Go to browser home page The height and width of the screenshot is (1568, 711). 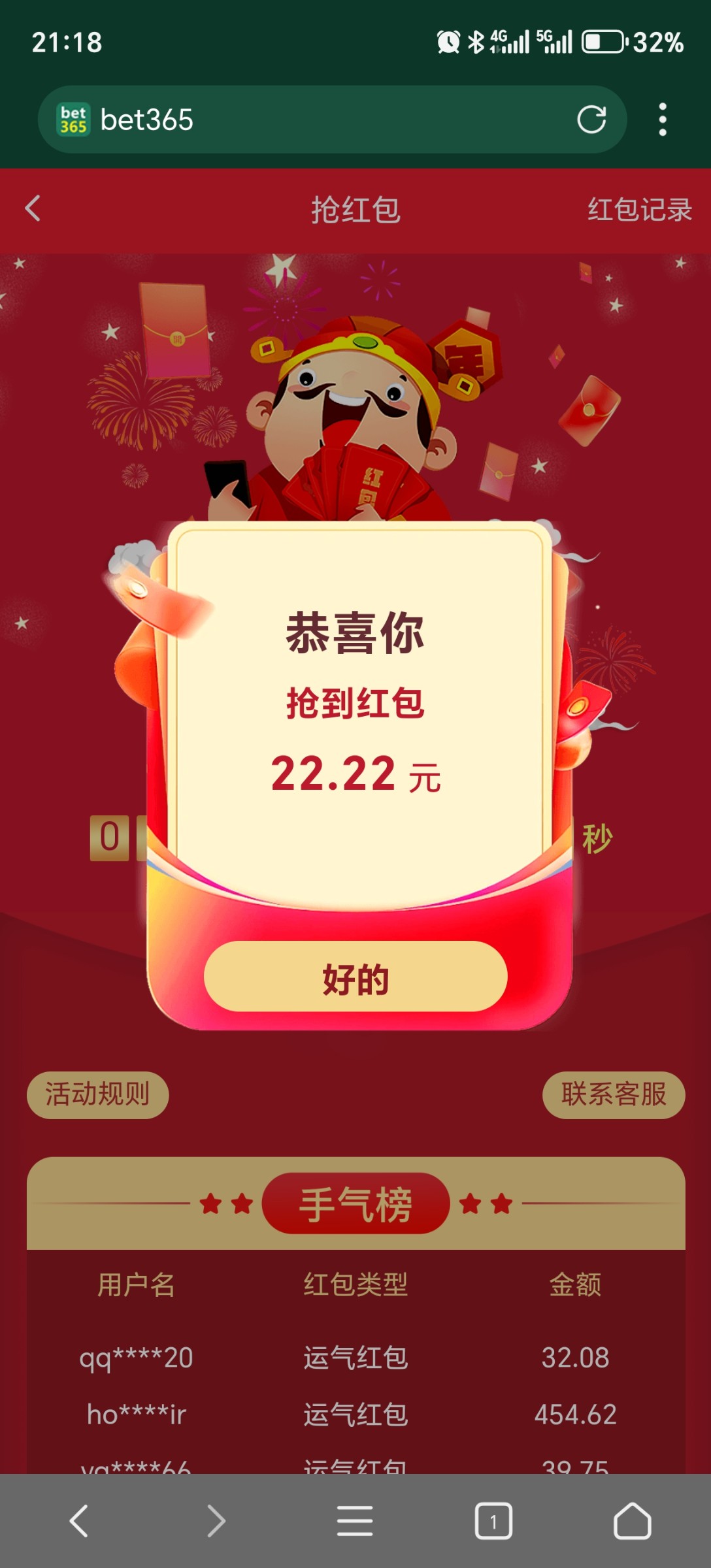[x=632, y=1522]
